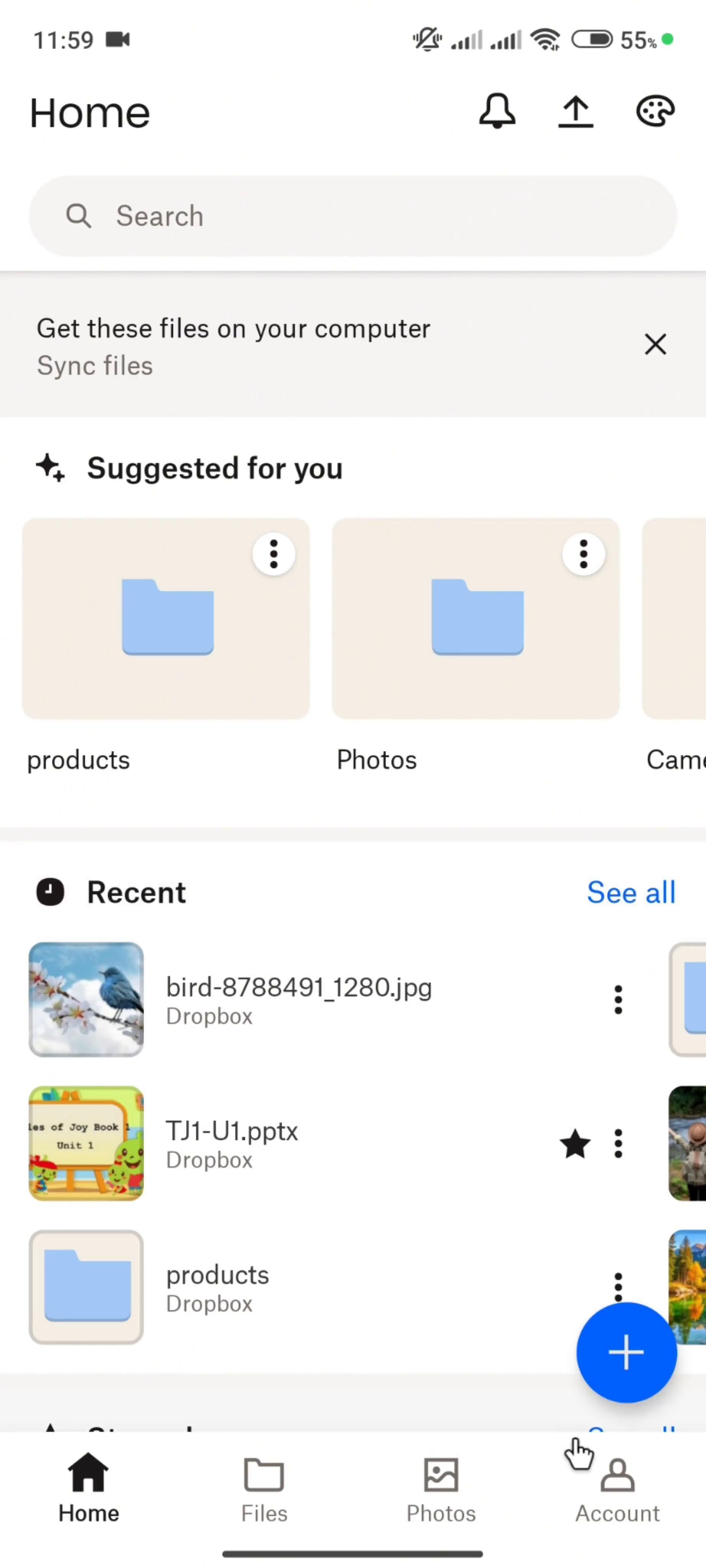This screenshot has height=1568, width=706.
Task: Dismiss the Sync files banner
Action: pos(655,345)
